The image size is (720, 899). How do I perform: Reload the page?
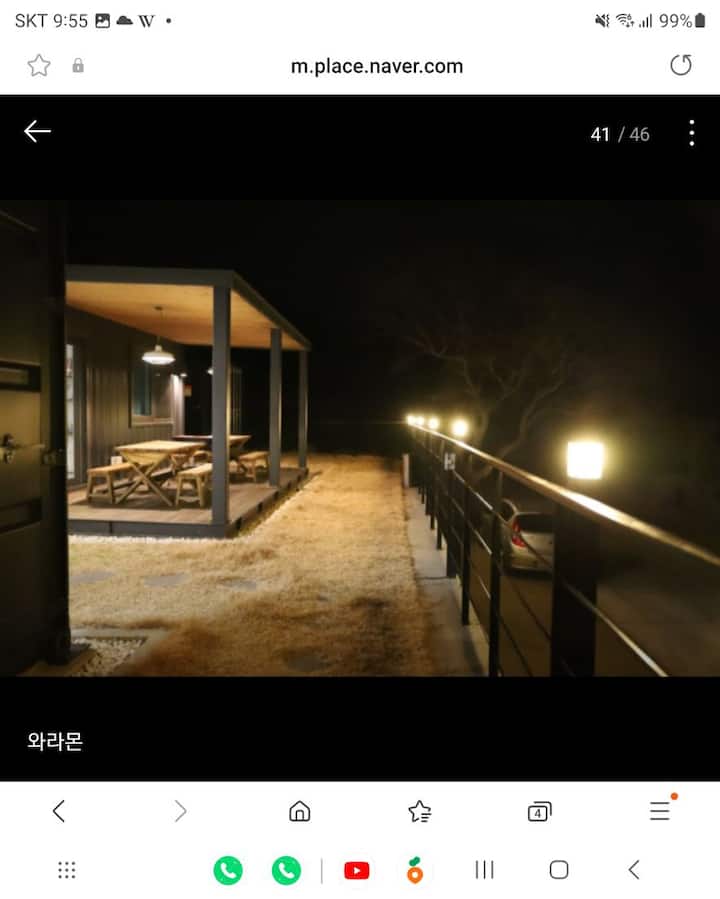point(681,66)
